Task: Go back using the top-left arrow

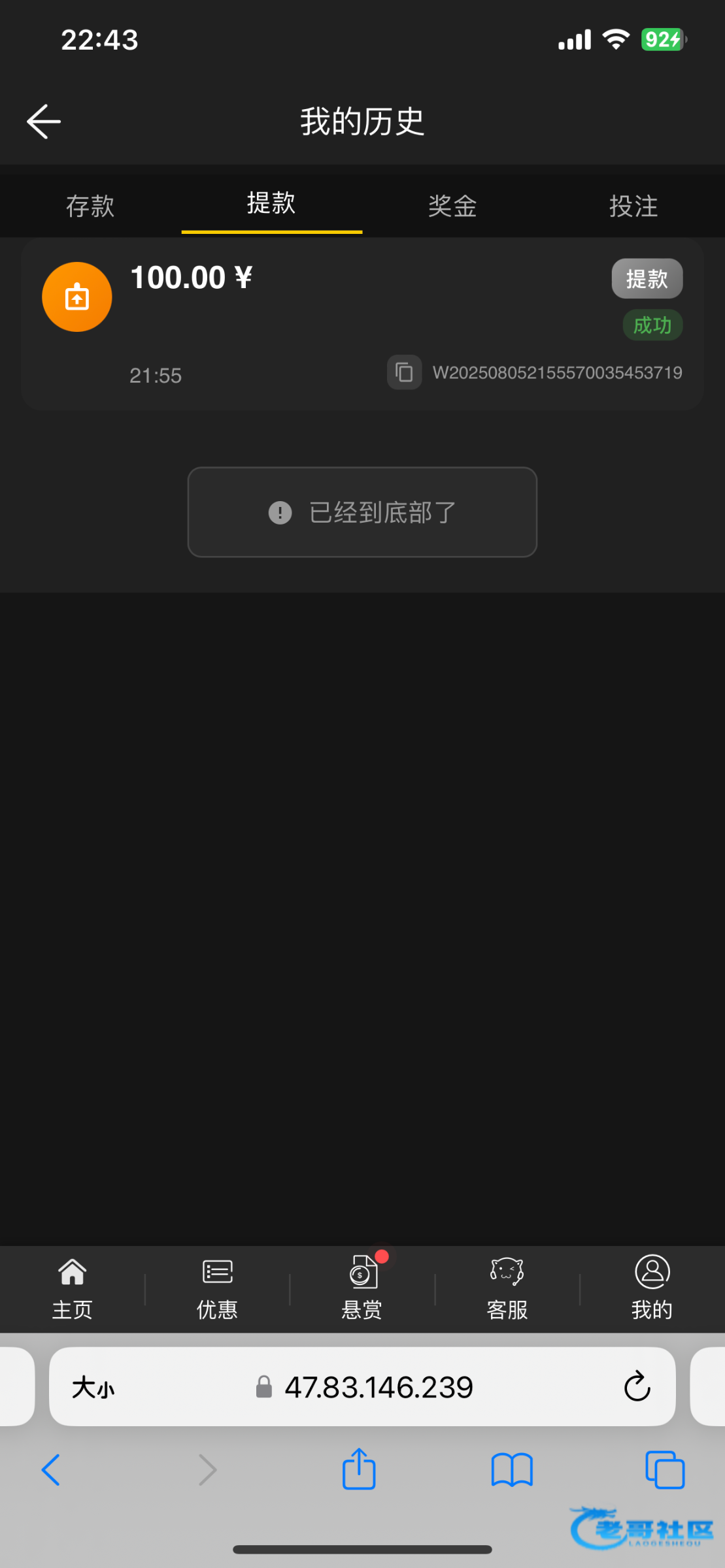Action: point(44,122)
